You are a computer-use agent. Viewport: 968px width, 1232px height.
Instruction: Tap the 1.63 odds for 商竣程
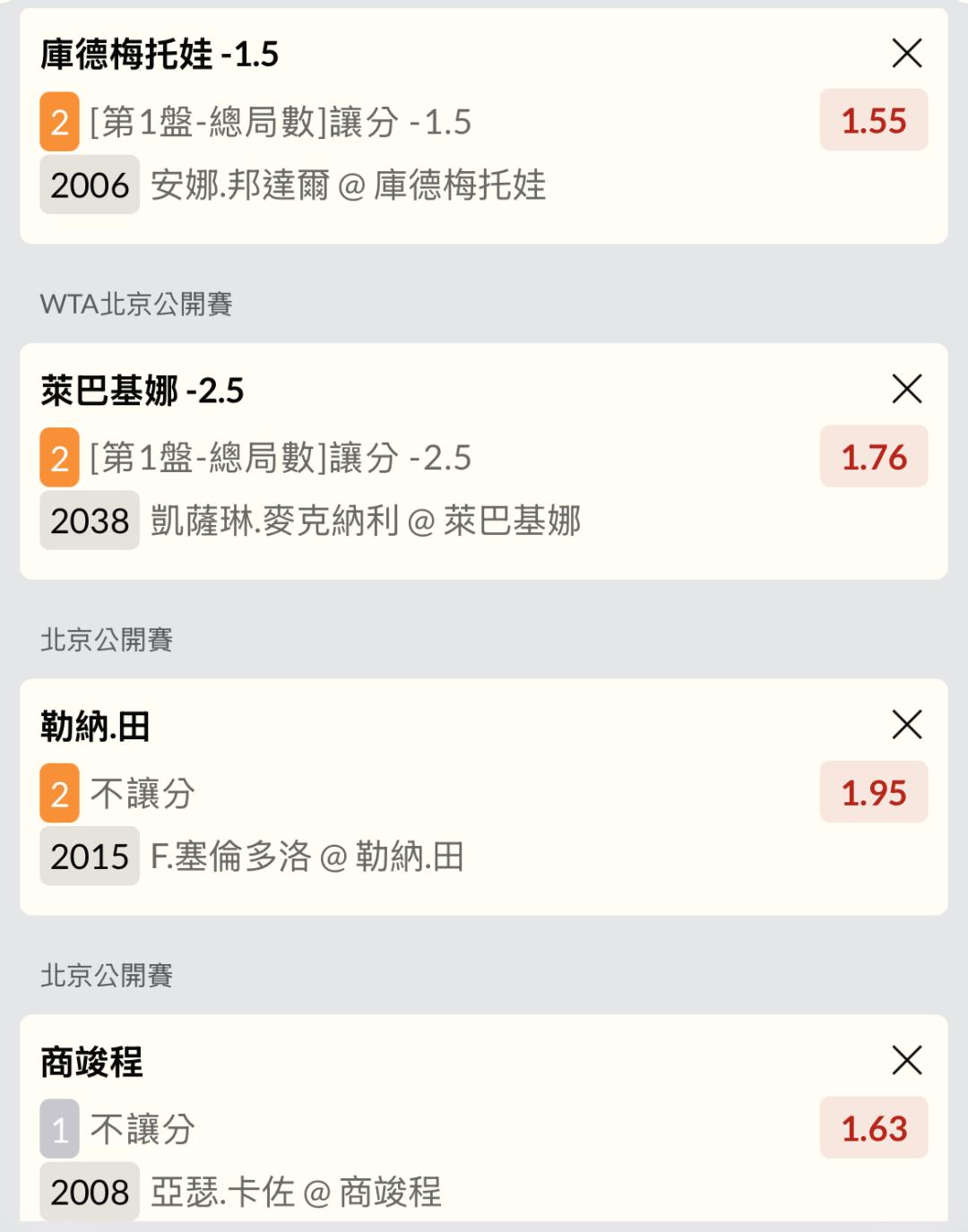(874, 1128)
